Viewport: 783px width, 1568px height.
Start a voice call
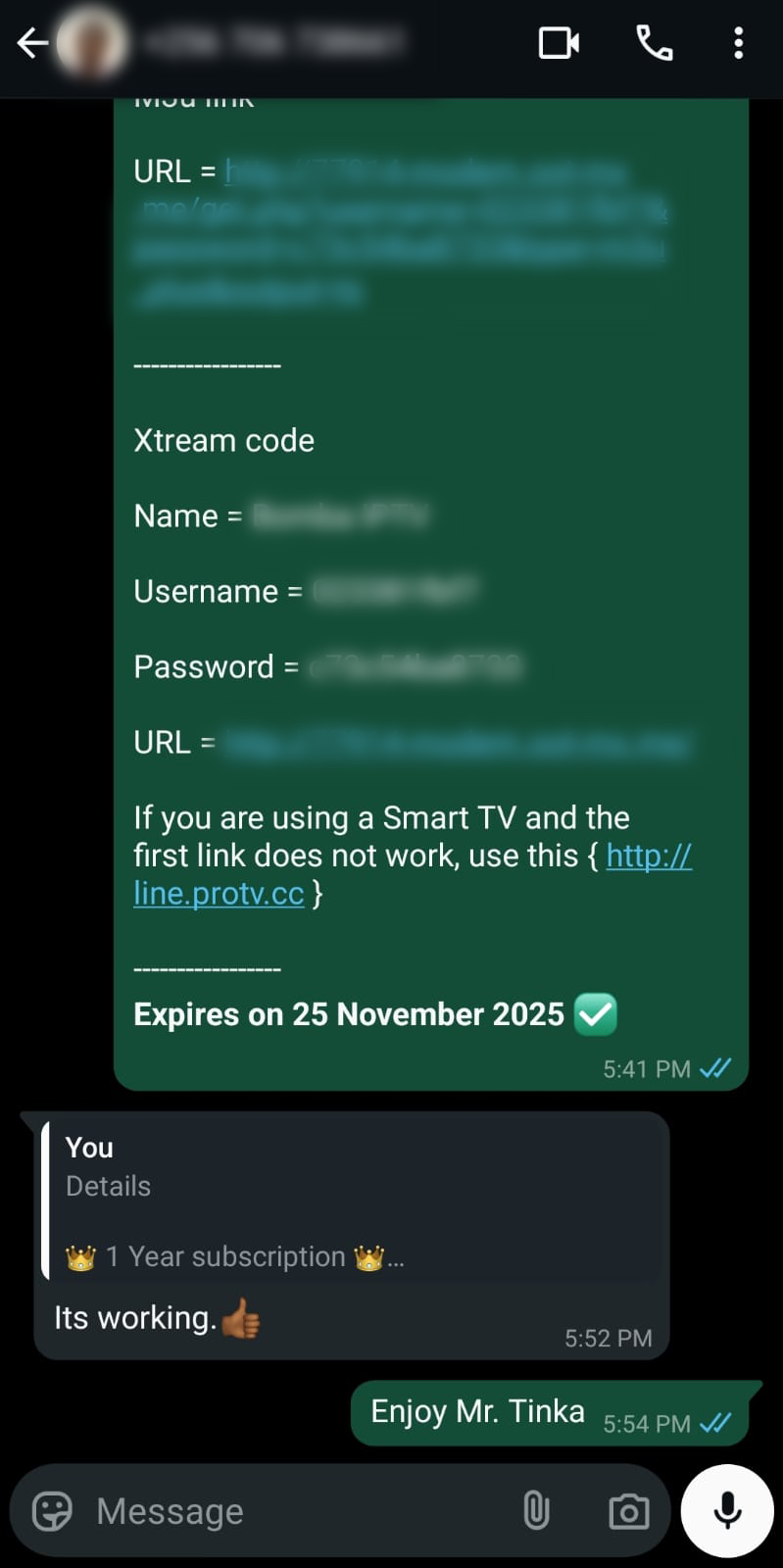point(654,43)
